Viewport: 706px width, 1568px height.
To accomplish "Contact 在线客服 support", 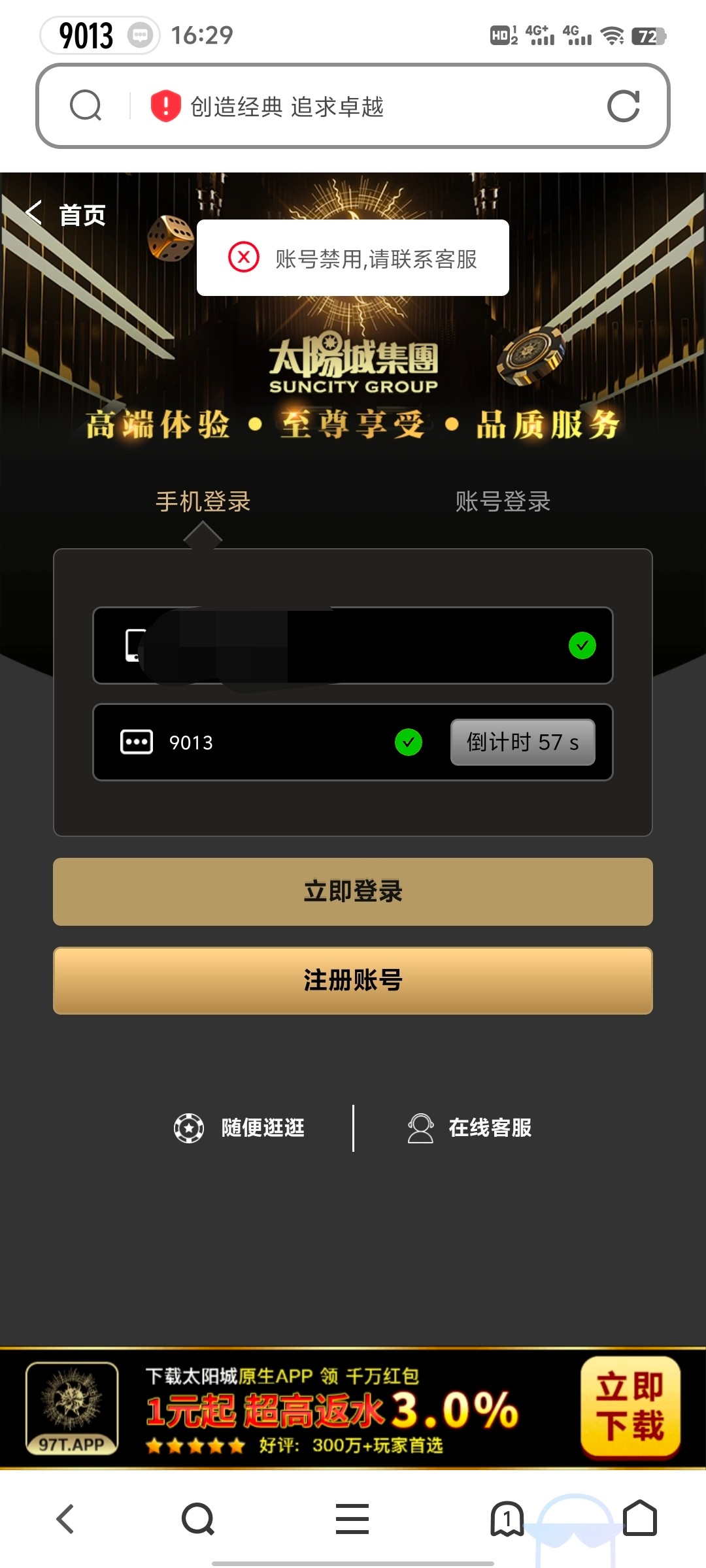I will pos(469,1128).
